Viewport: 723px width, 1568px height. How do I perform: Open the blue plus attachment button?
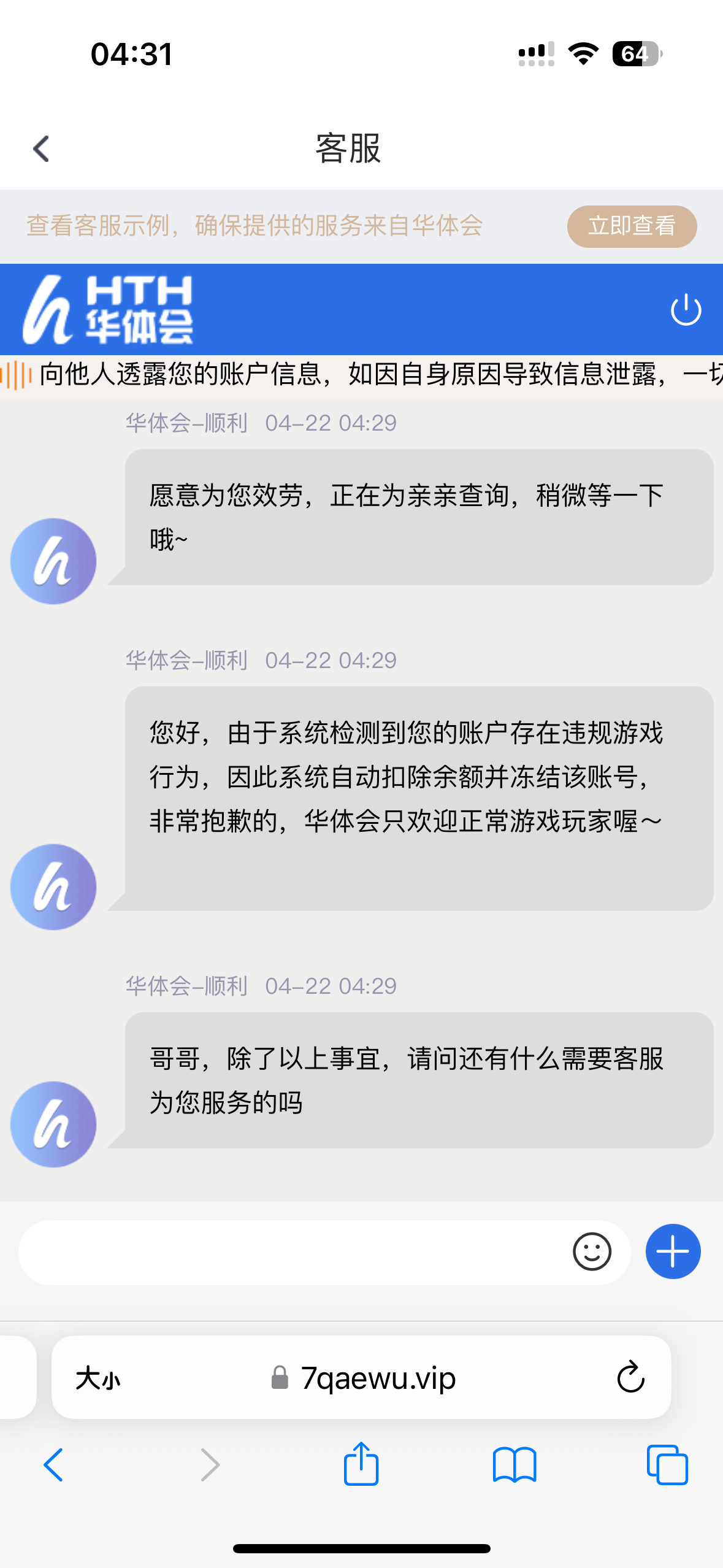tap(673, 1252)
